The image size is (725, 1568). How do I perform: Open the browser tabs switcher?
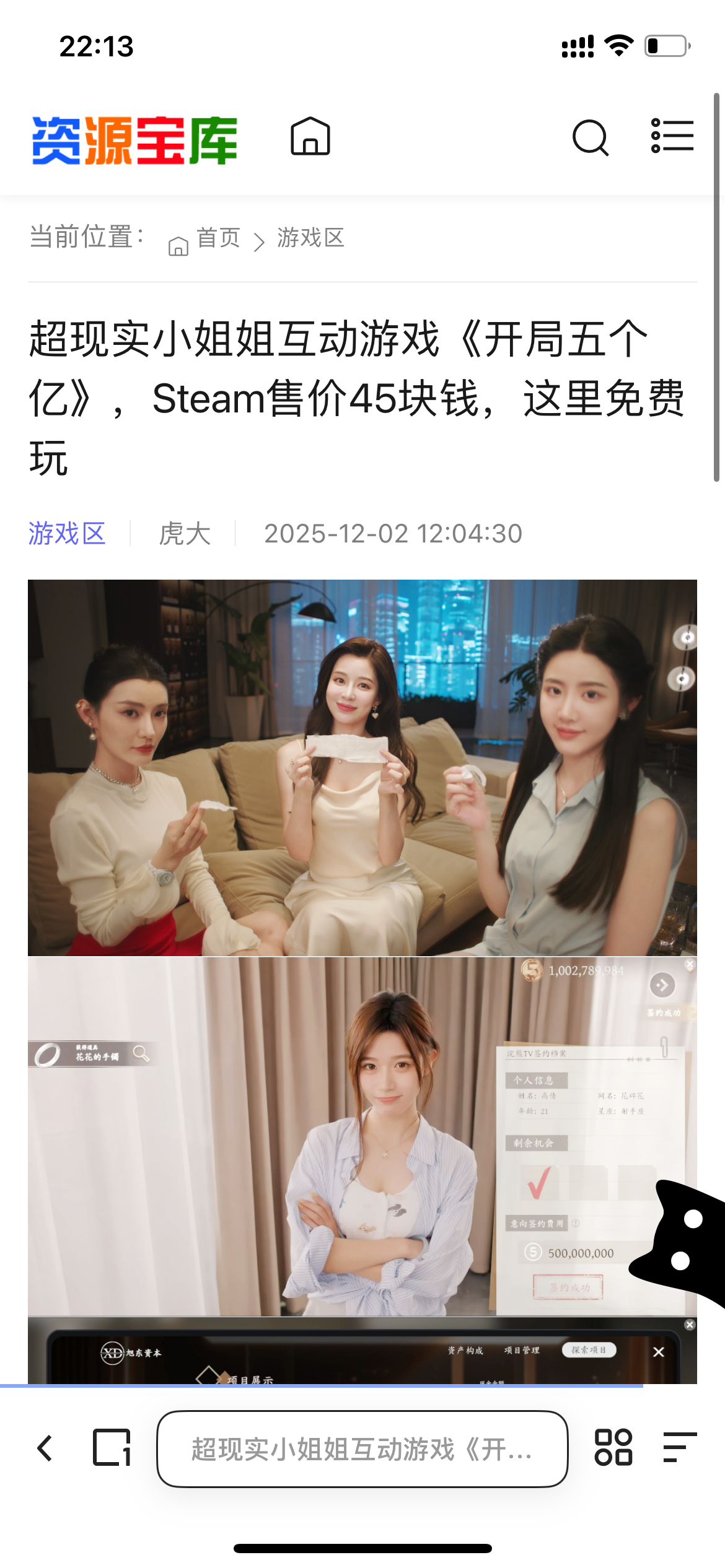[x=112, y=1448]
